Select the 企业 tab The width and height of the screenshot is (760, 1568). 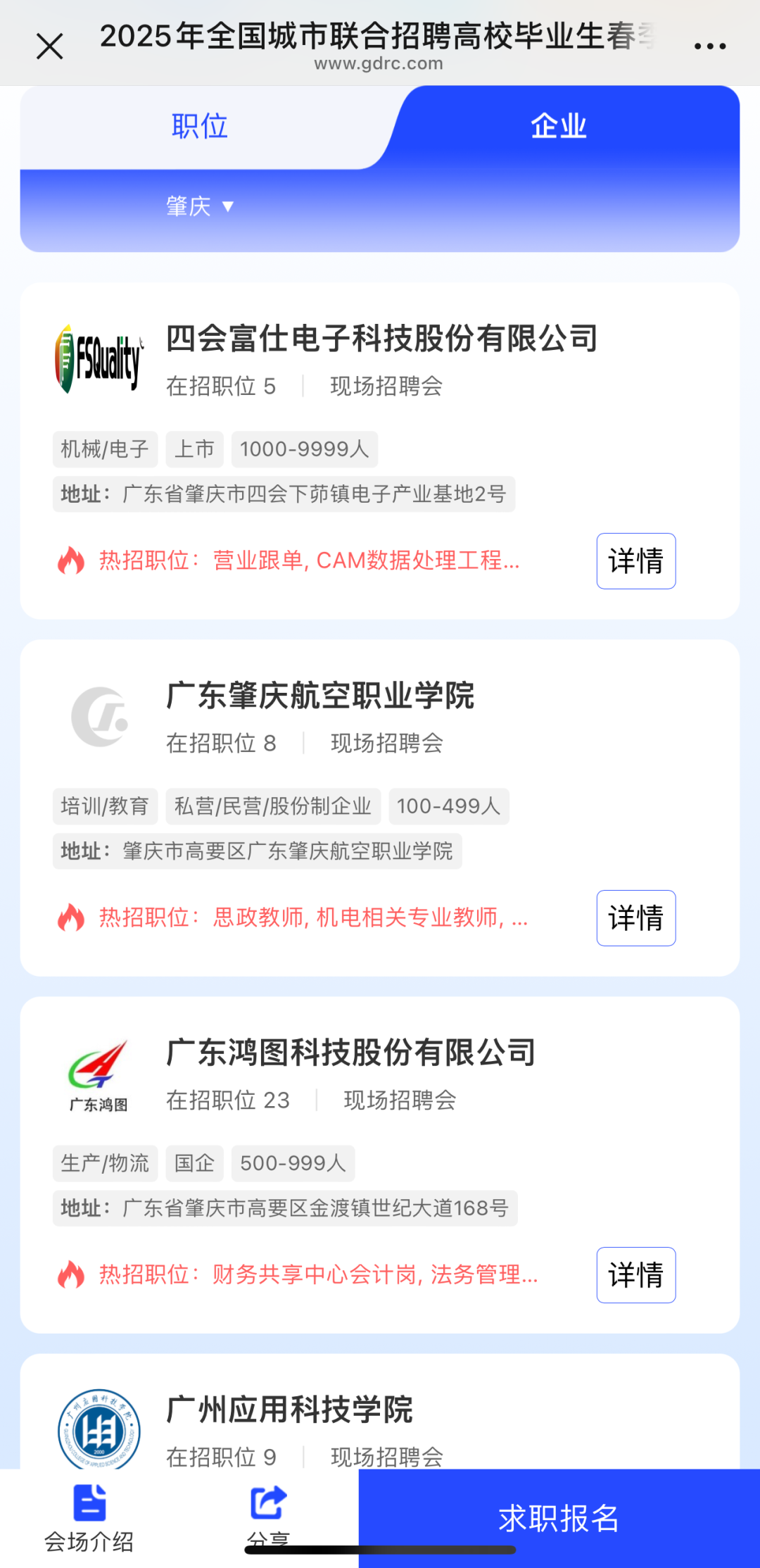coord(558,127)
